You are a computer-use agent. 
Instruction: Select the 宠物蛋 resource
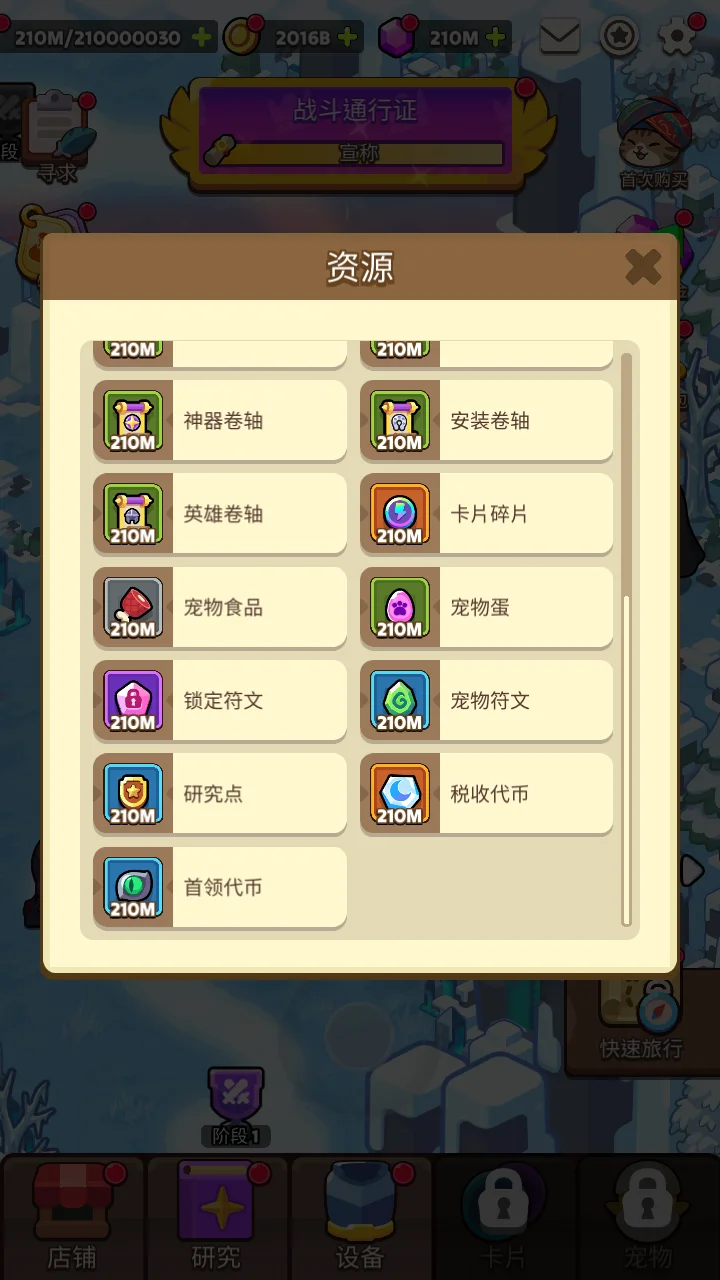pyautogui.click(x=487, y=607)
